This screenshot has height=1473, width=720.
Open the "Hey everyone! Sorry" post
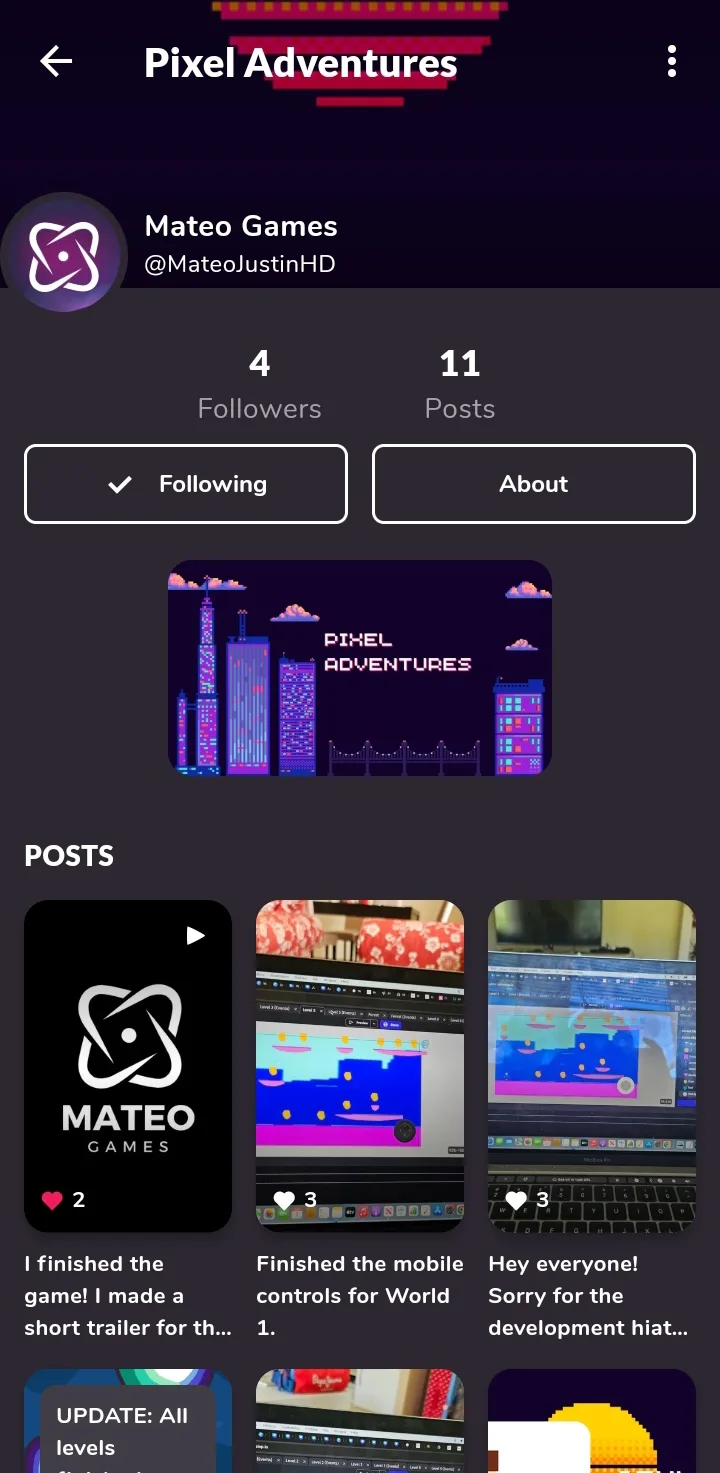click(592, 1066)
